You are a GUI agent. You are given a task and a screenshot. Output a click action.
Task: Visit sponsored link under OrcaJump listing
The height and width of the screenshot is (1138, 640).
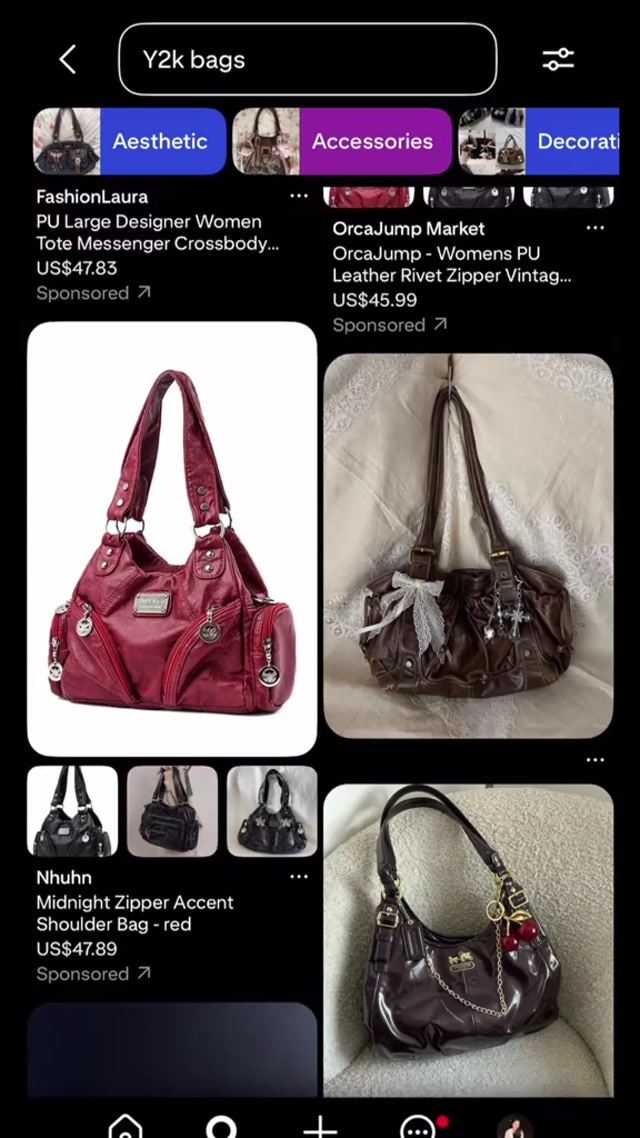pyautogui.click(x=389, y=325)
